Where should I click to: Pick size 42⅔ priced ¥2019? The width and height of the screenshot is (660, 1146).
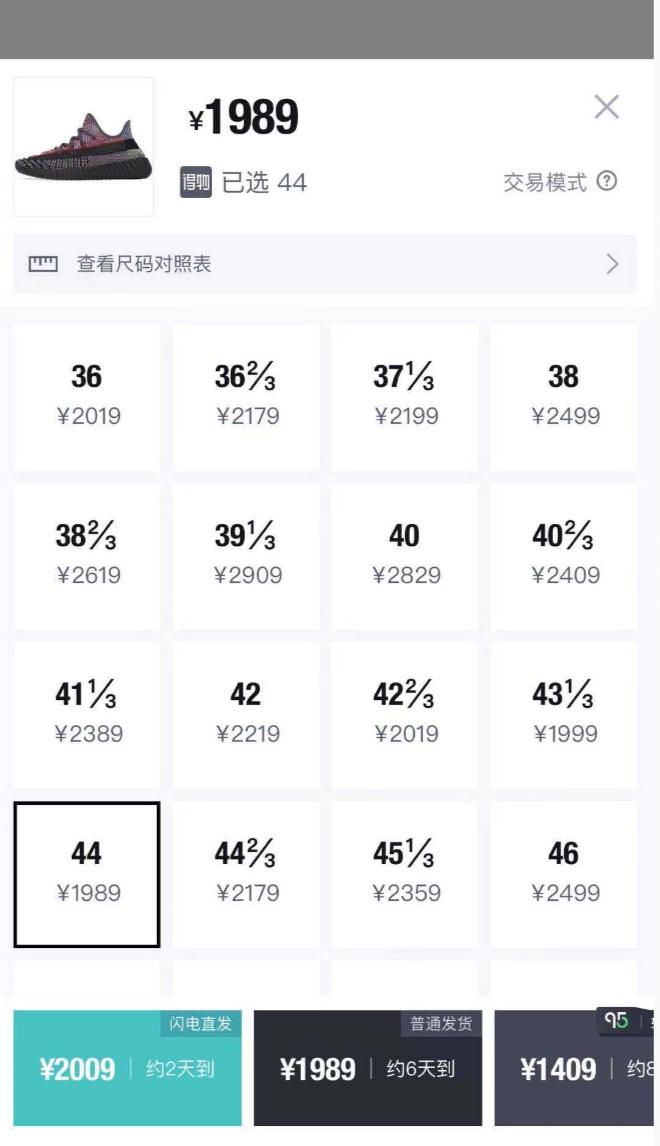click(x=404, y=714)
